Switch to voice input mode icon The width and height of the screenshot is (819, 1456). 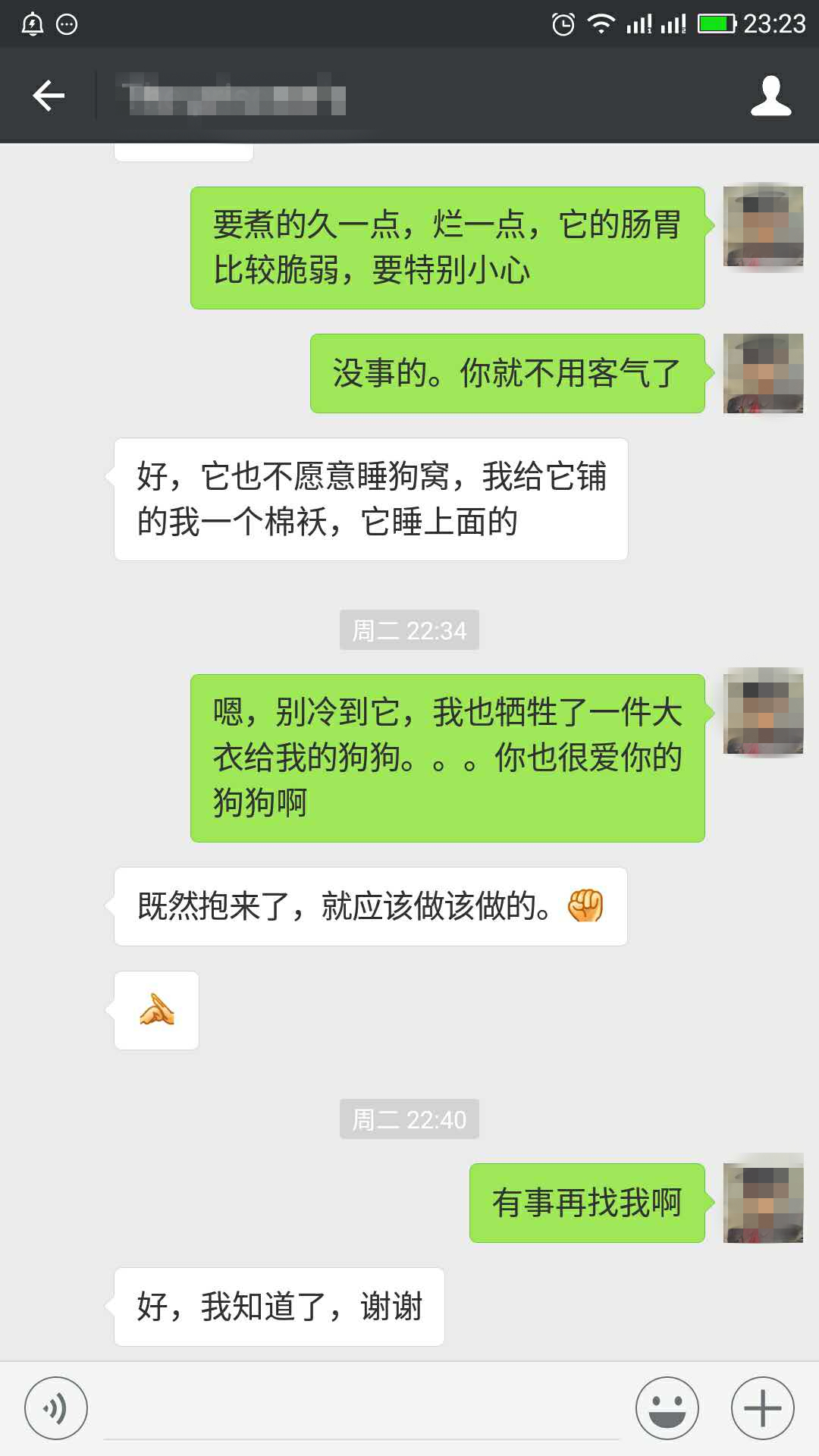55,1407
